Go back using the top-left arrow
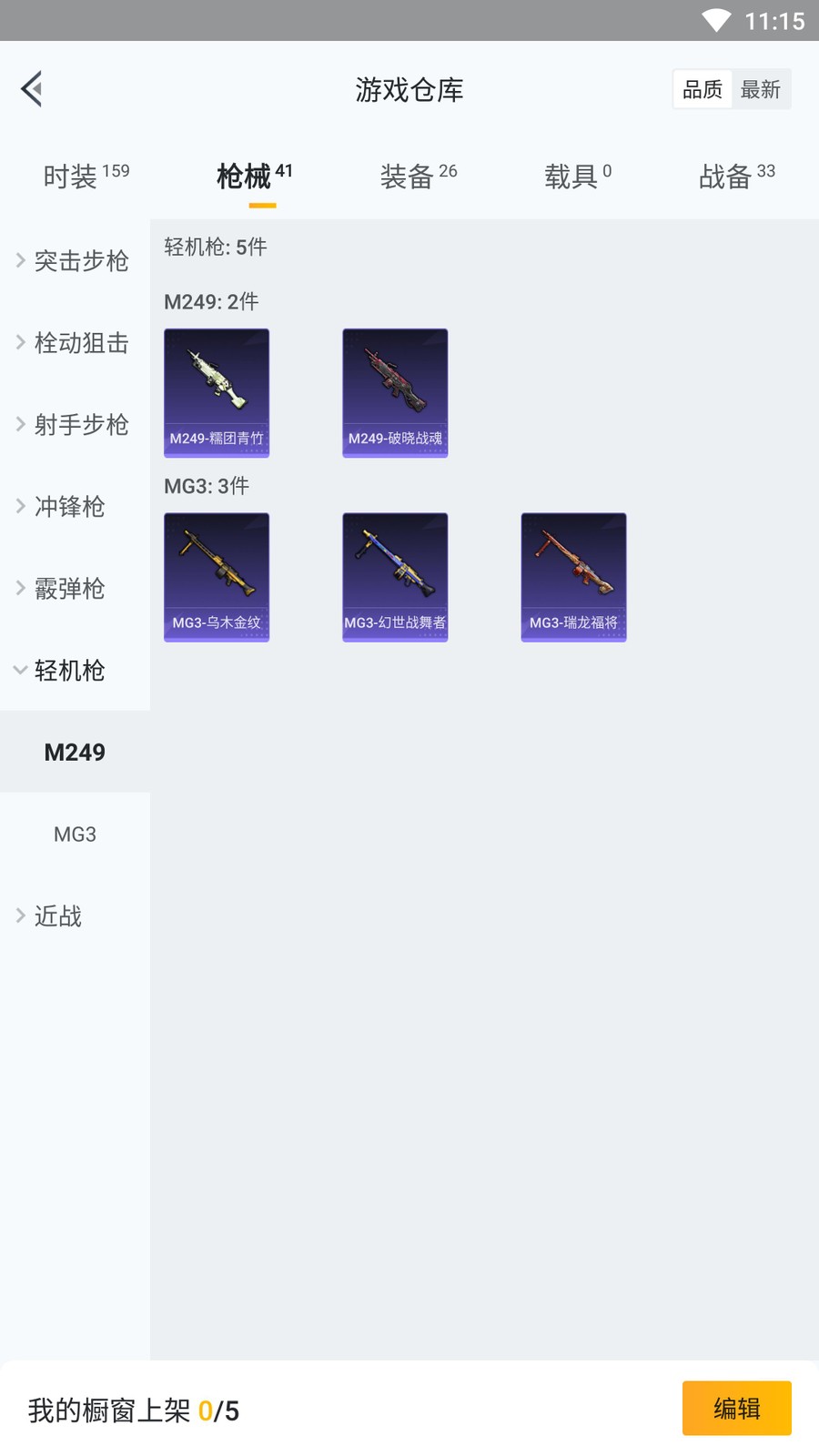Viewport: 819px width, 1456px height. tap(32, 89)
